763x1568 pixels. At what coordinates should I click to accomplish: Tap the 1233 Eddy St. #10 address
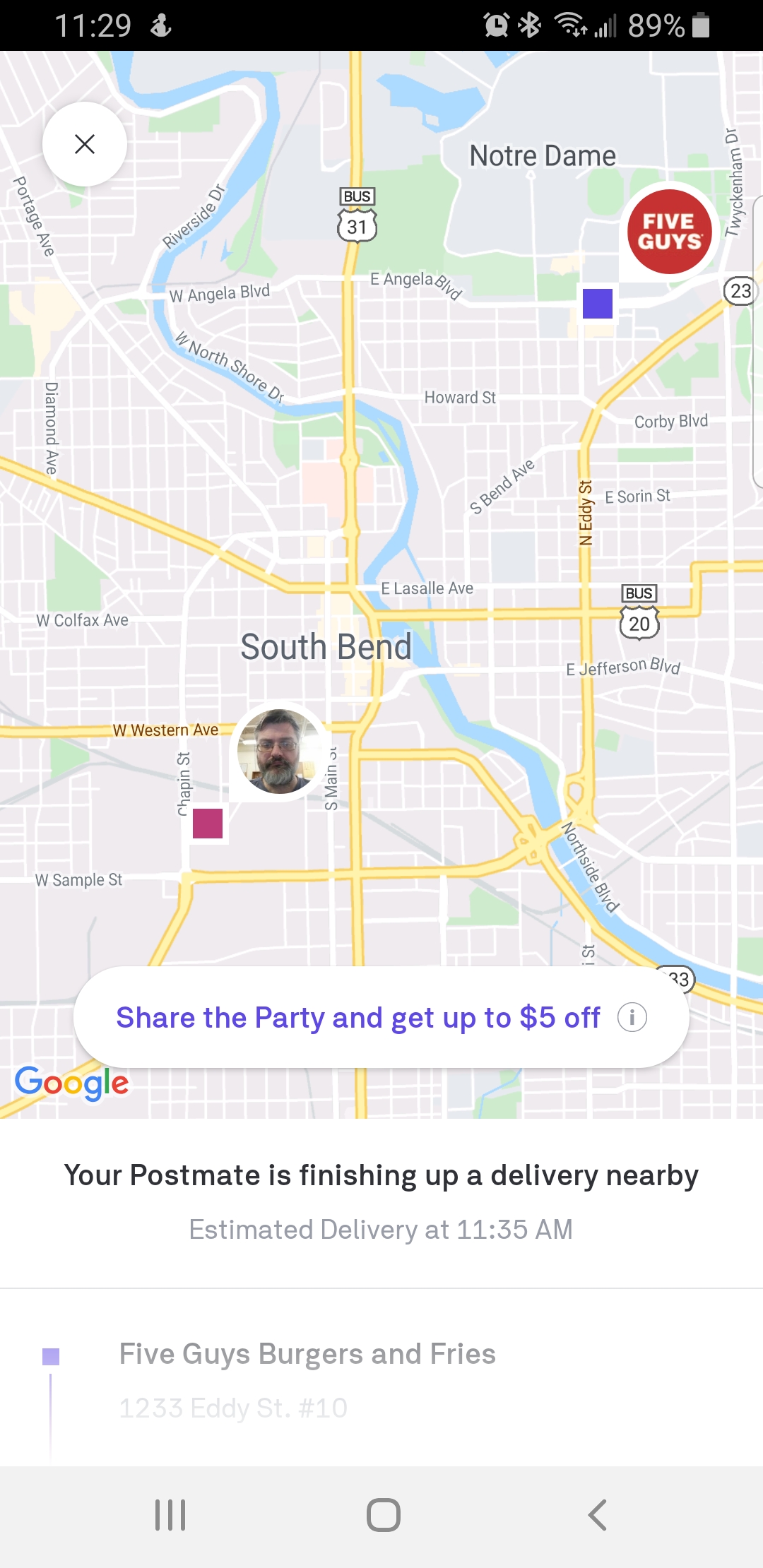232,1407
